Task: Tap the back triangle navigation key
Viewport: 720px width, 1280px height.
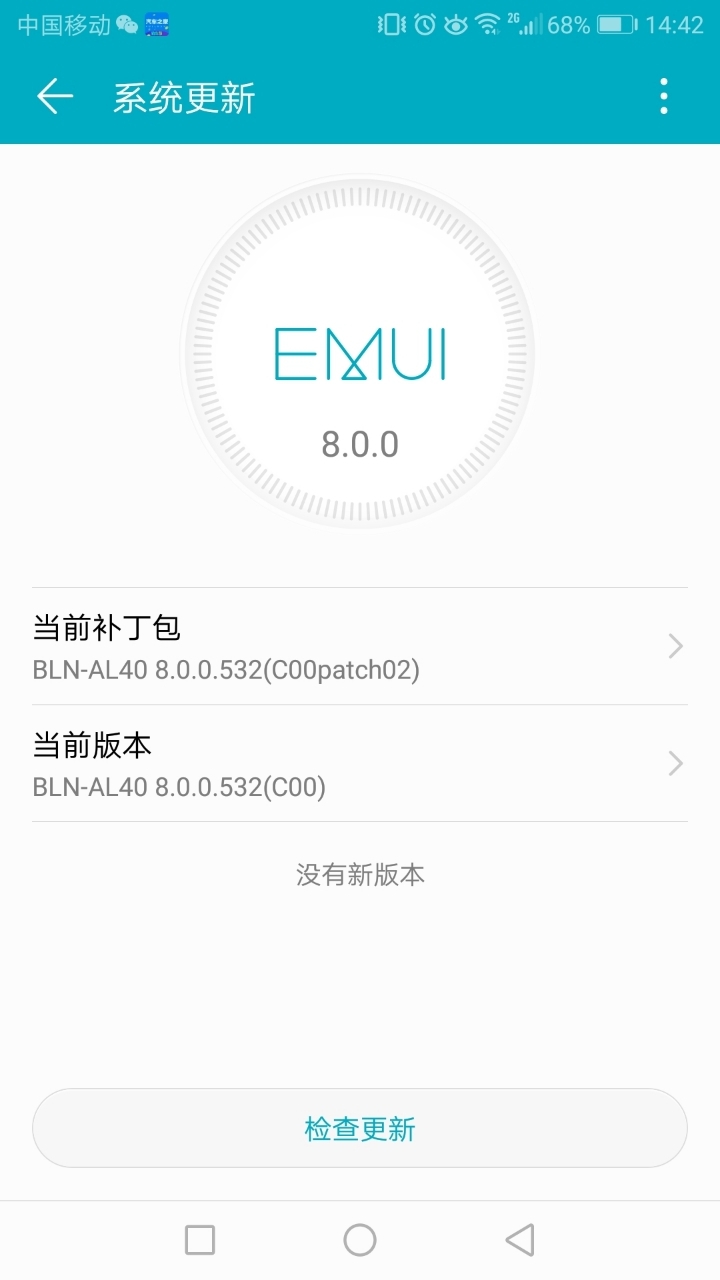Action: click(x=519, y=1238)
